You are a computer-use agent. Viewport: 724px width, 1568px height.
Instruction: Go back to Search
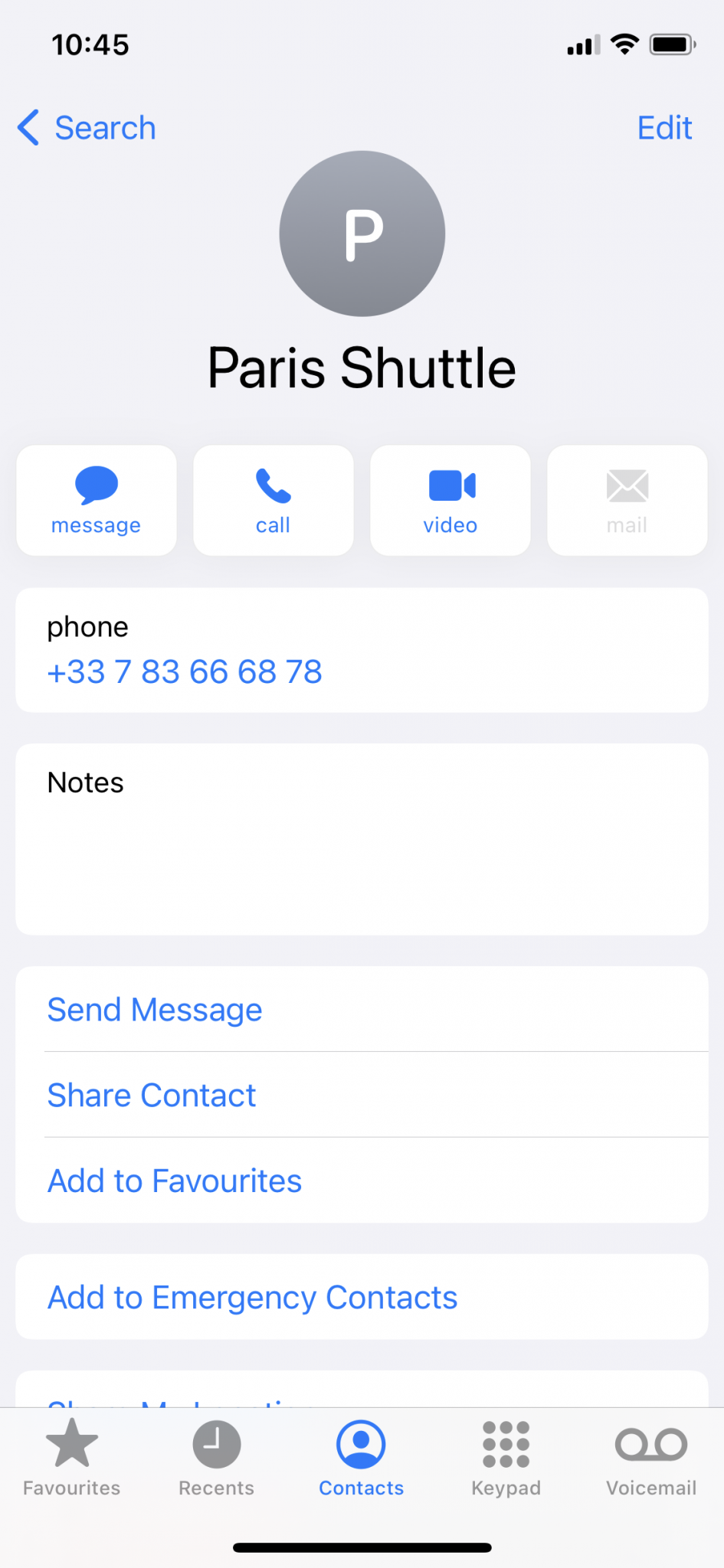coord(87,128)
